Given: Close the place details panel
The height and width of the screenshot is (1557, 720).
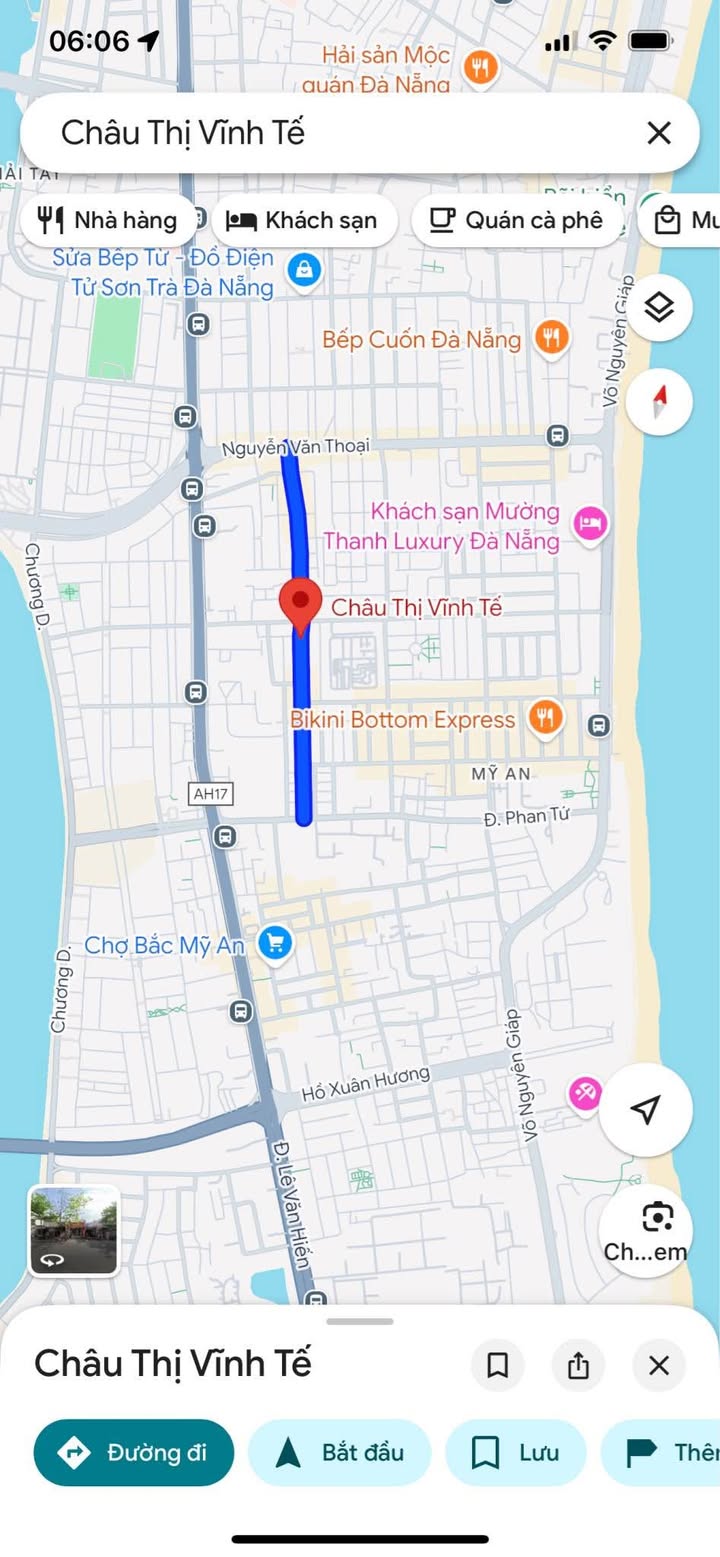Looking at the screenshot, I should click(658, 1365).
